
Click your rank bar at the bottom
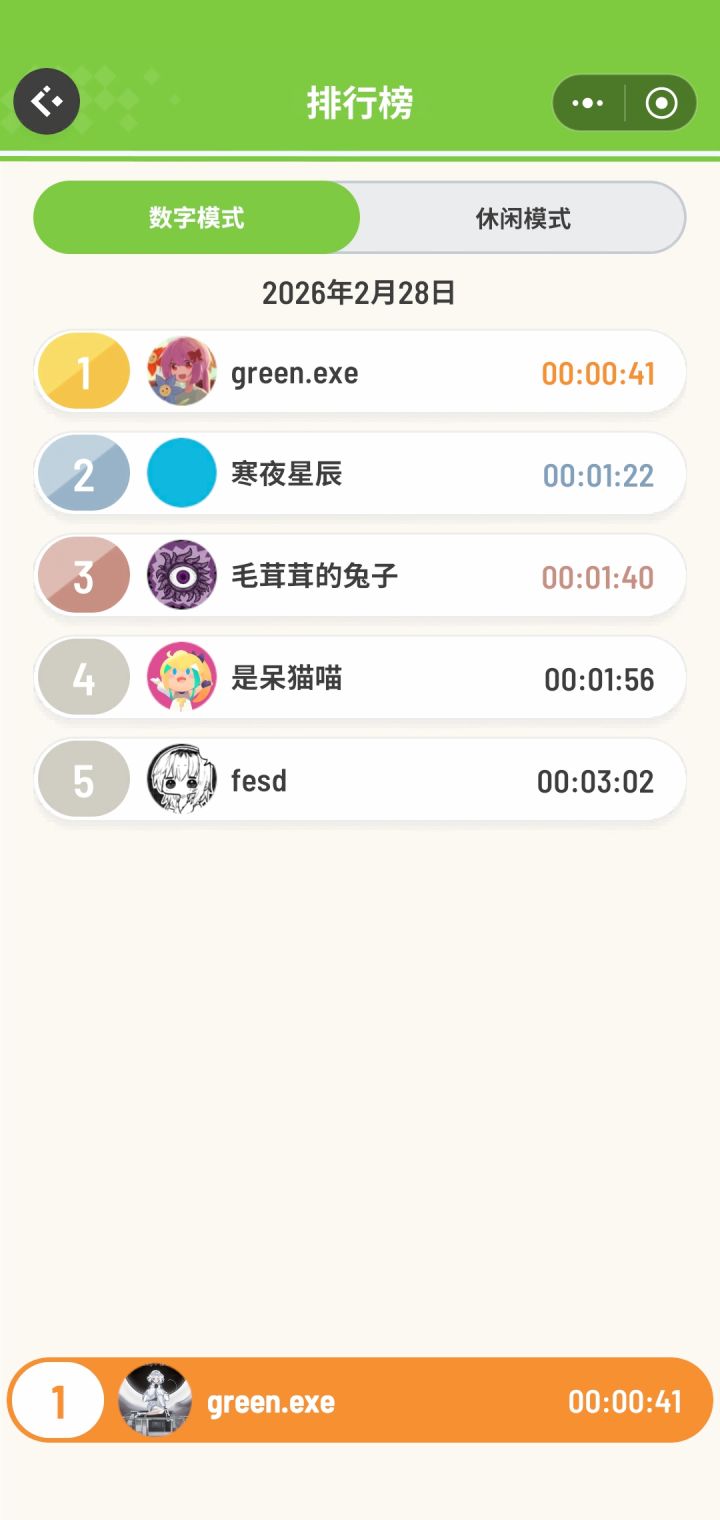click(x=360, y=1400)
